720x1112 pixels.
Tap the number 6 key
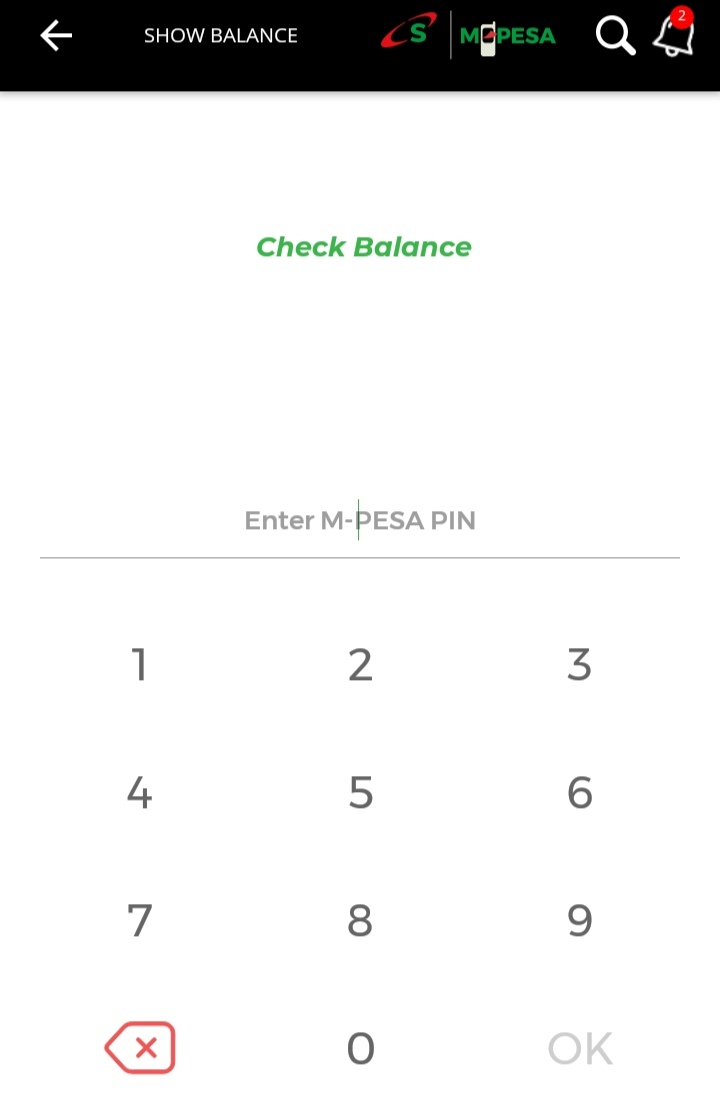coord(580,793)
